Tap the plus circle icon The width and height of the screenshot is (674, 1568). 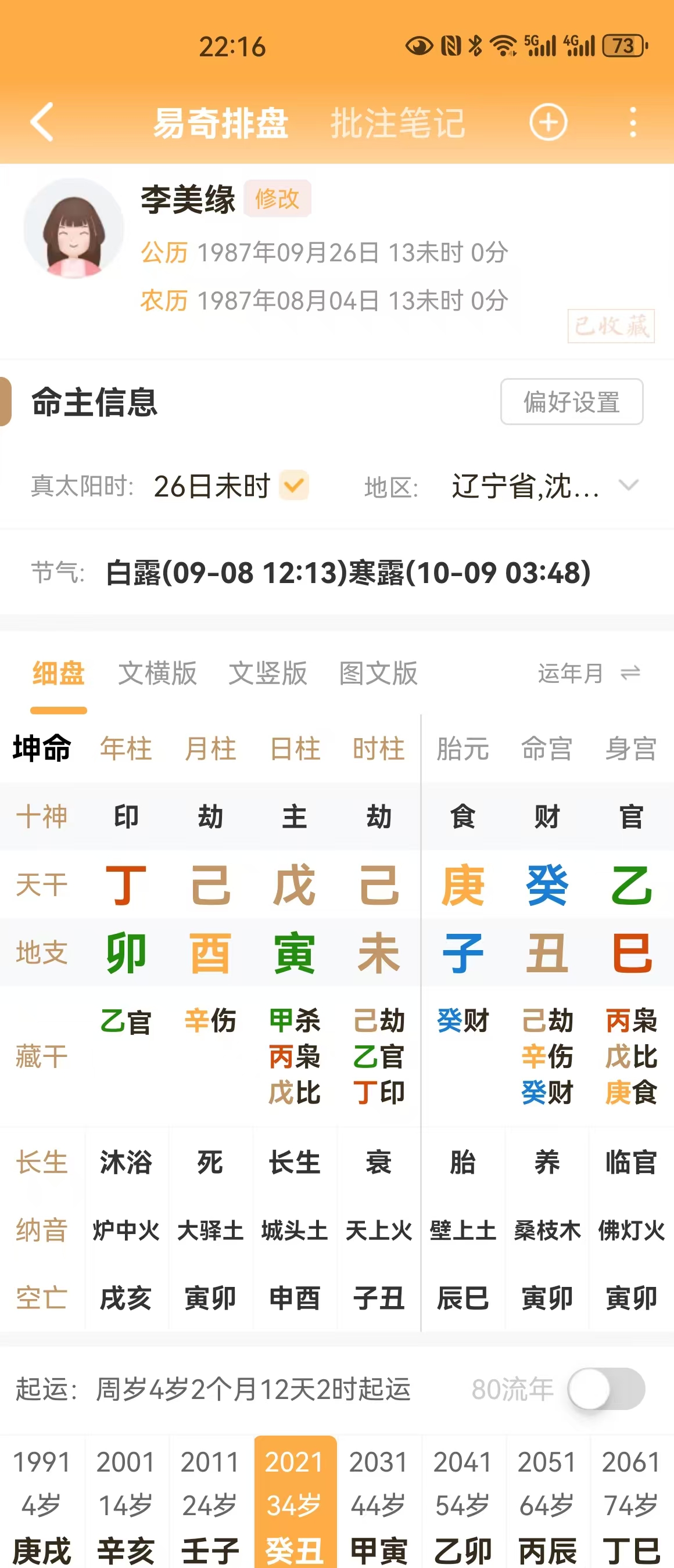point(547,123)
